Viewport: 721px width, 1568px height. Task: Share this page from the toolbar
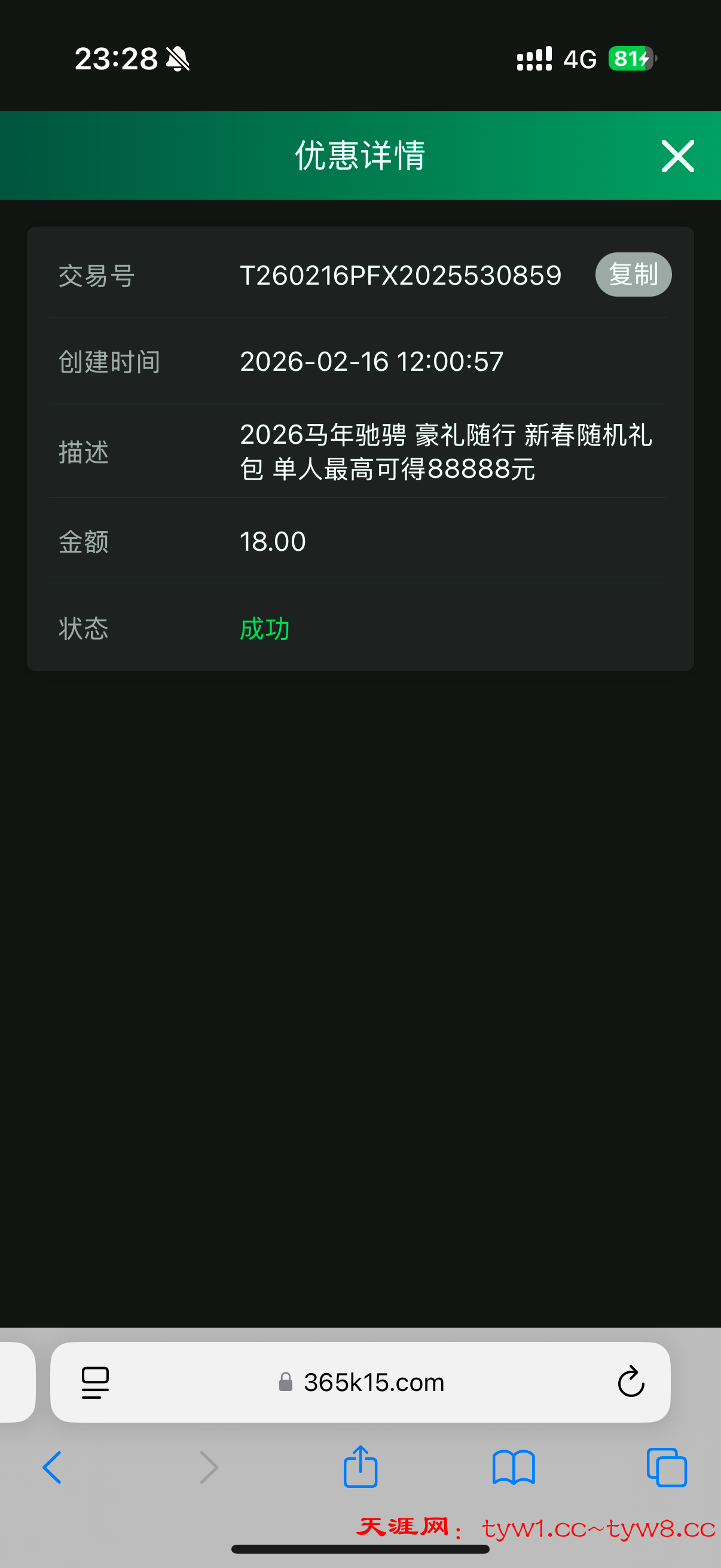pyautogui.click(x=361, y=1467)
